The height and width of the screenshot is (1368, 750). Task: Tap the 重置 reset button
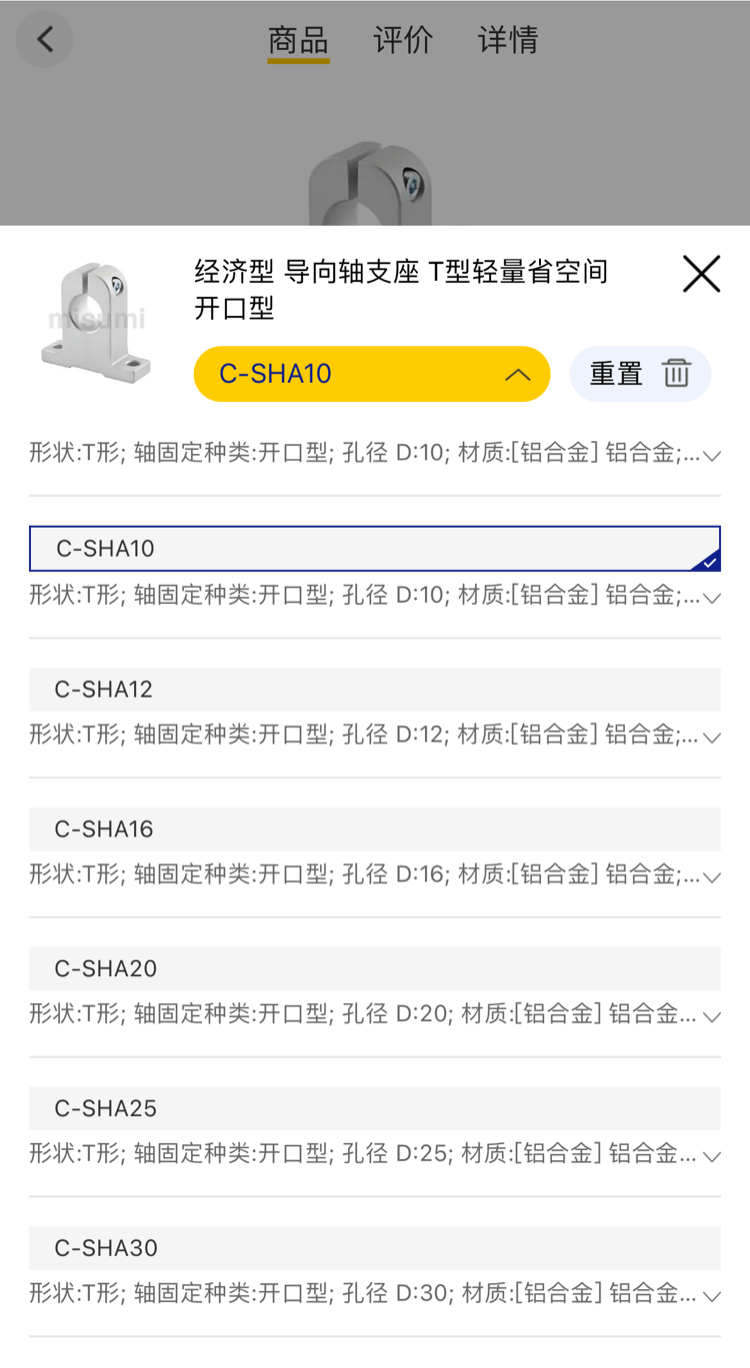(640, 374)
